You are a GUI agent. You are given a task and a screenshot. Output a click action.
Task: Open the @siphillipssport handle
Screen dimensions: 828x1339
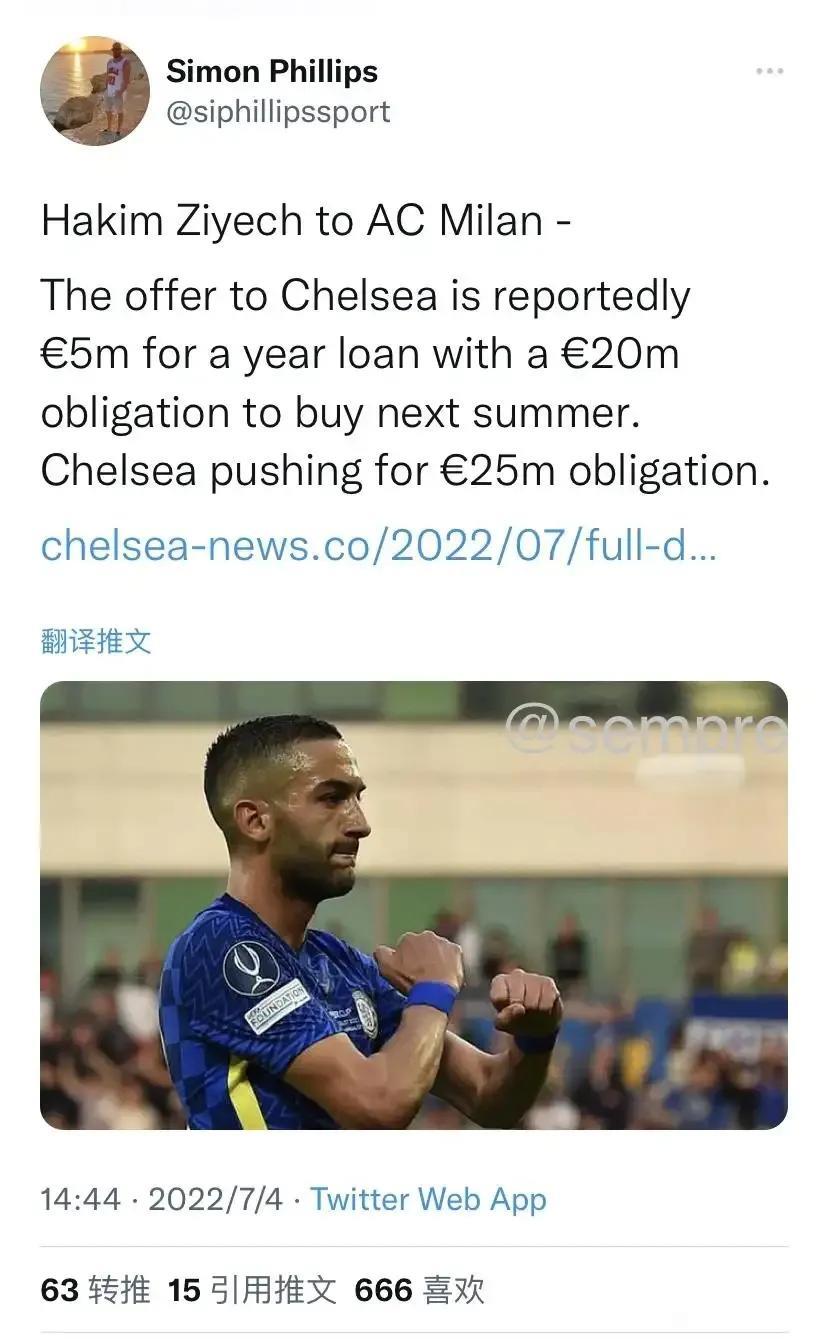[x=277, y=112]
